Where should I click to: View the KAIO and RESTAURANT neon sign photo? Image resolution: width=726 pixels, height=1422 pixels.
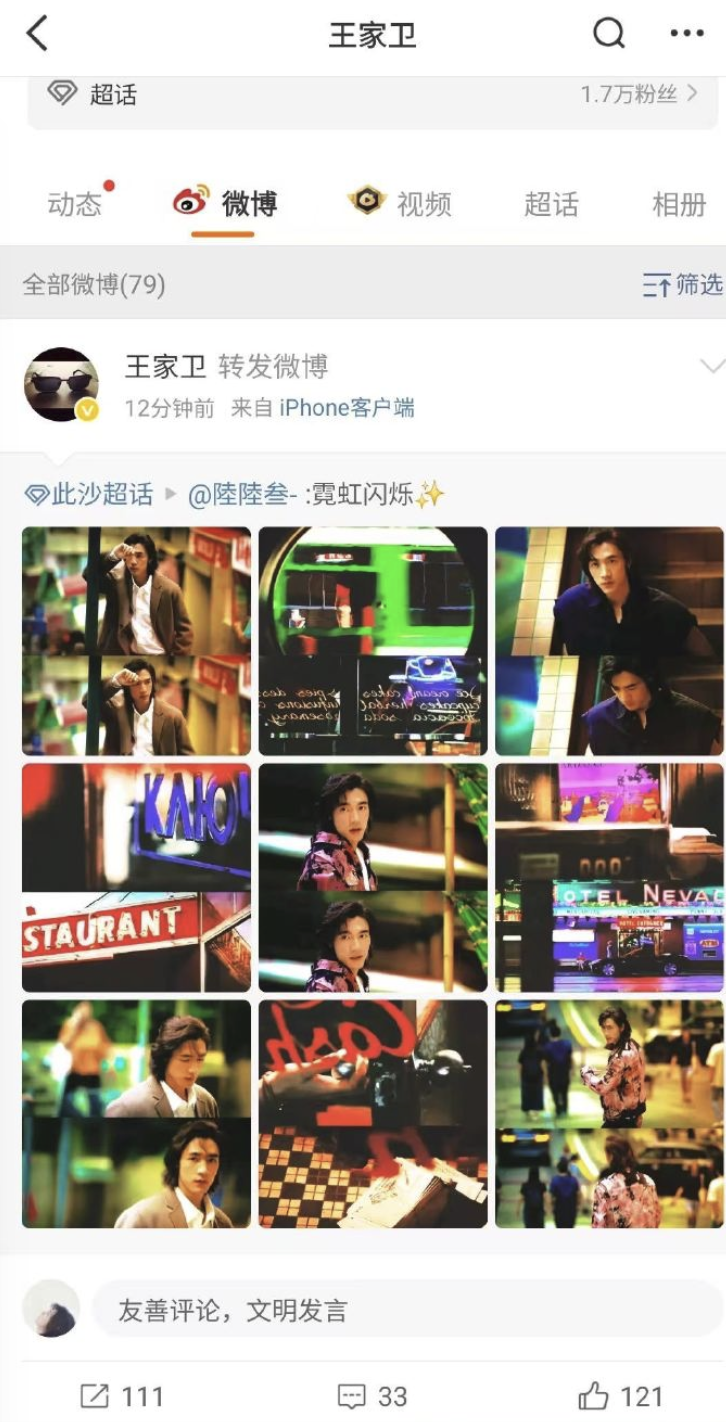tap(136, 877)
